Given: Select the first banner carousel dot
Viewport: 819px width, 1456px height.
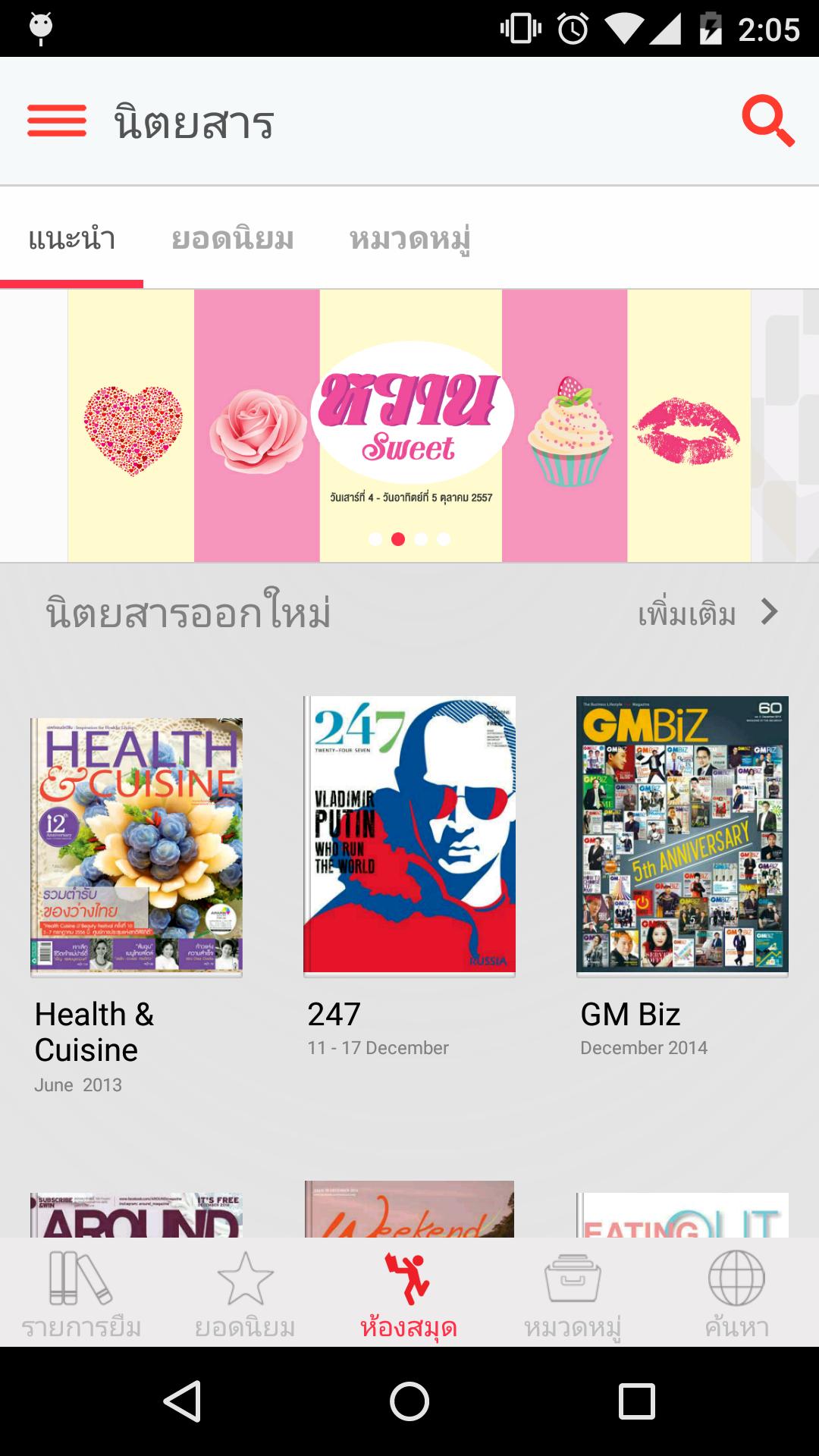Looking at the screenshot, I should (x=373, y=538).
